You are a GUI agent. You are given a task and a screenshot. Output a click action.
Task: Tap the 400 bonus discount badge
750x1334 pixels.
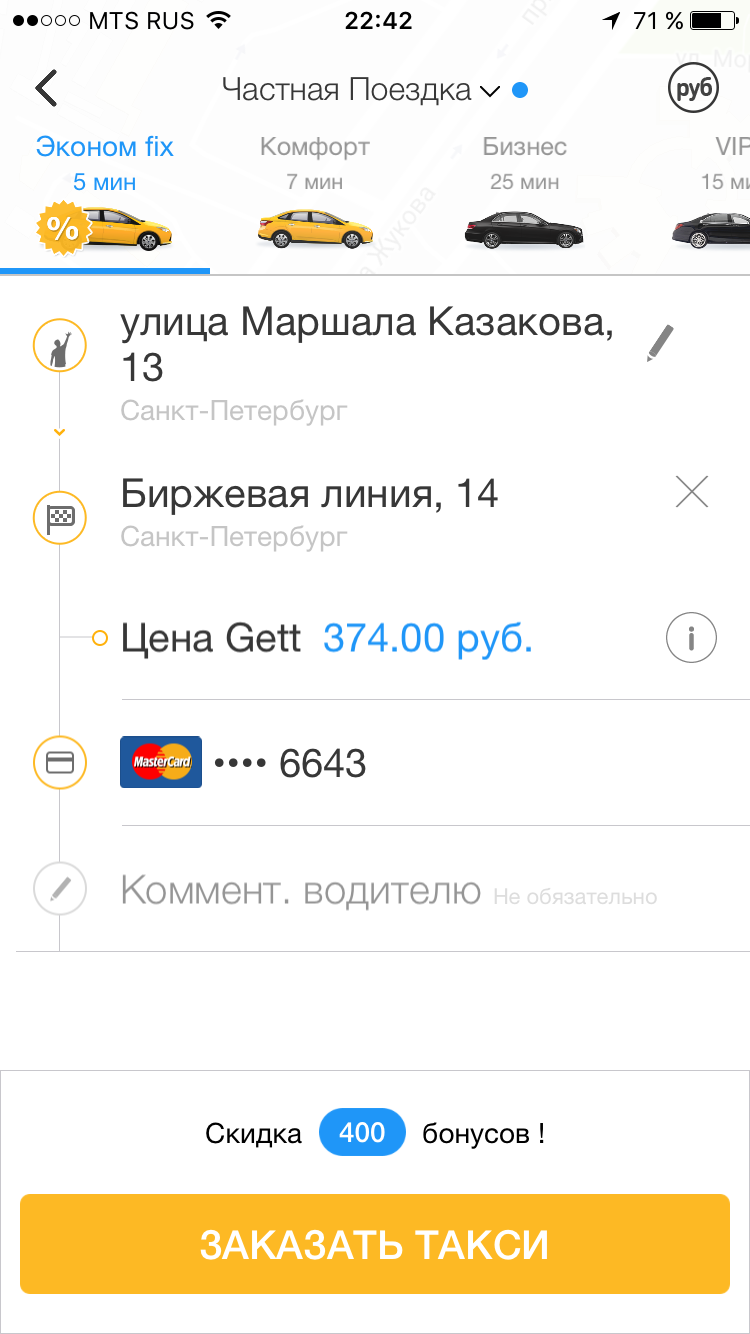coord(362,1133)
